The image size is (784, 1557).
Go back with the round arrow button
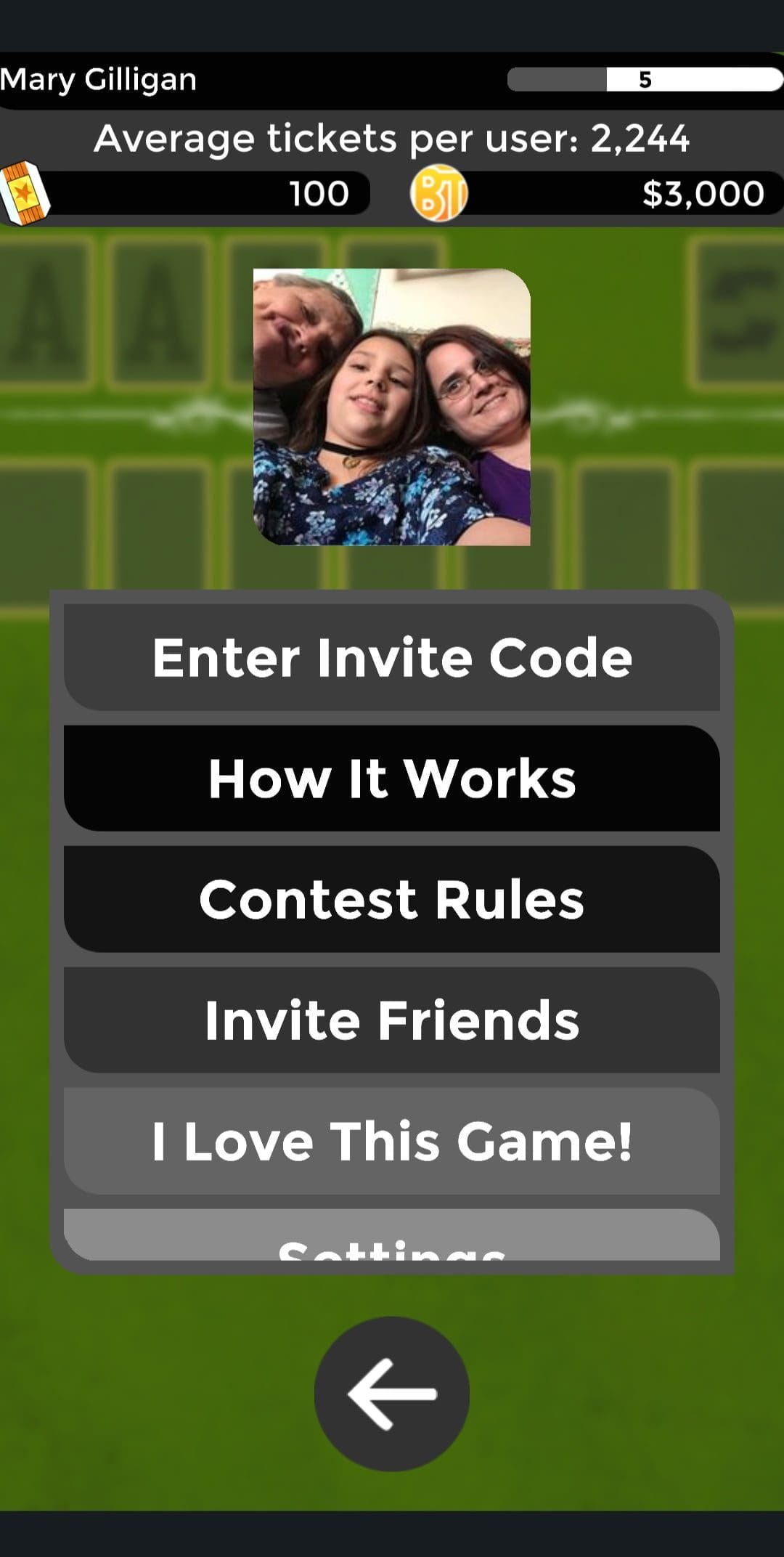pos(392,1394)
